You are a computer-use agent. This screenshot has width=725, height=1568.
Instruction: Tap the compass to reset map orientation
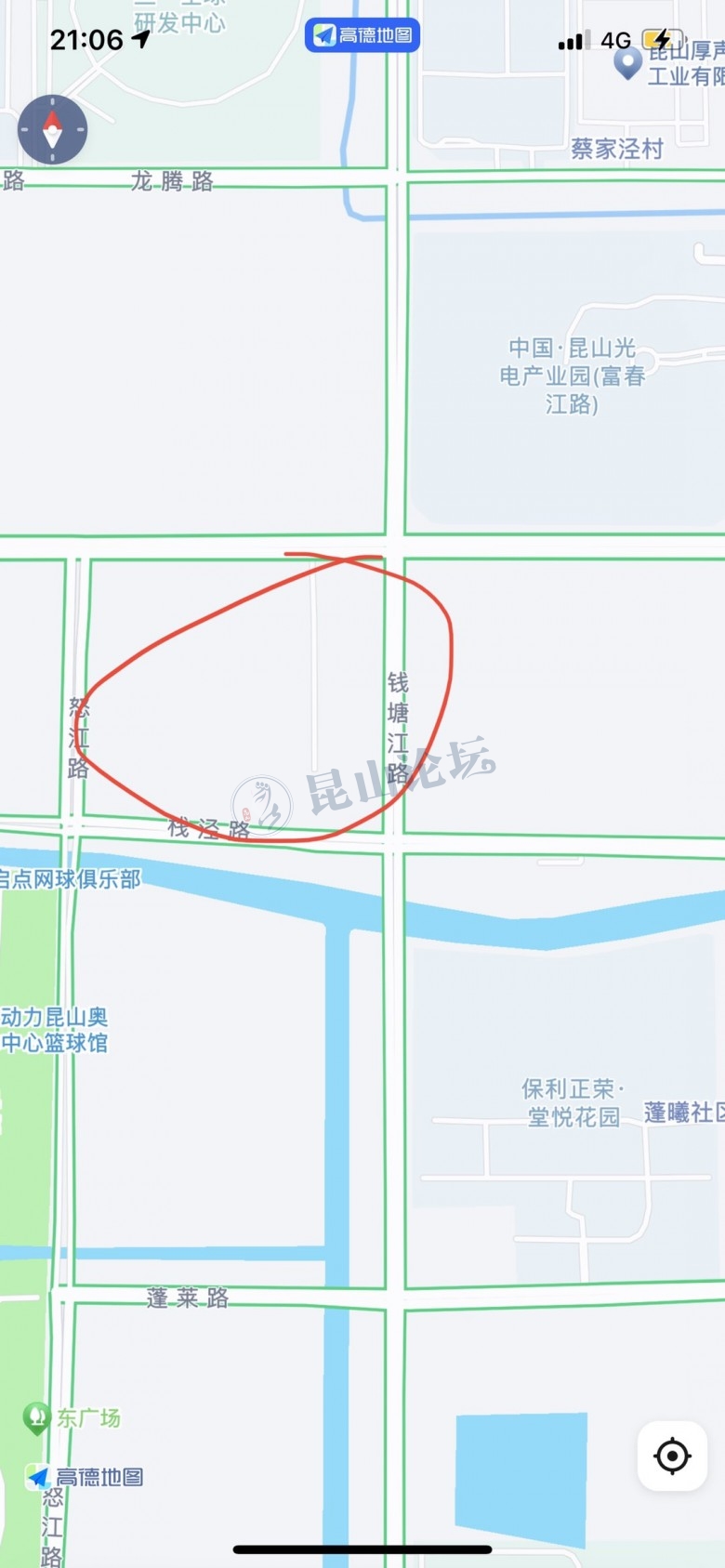(x=52, y=130)
